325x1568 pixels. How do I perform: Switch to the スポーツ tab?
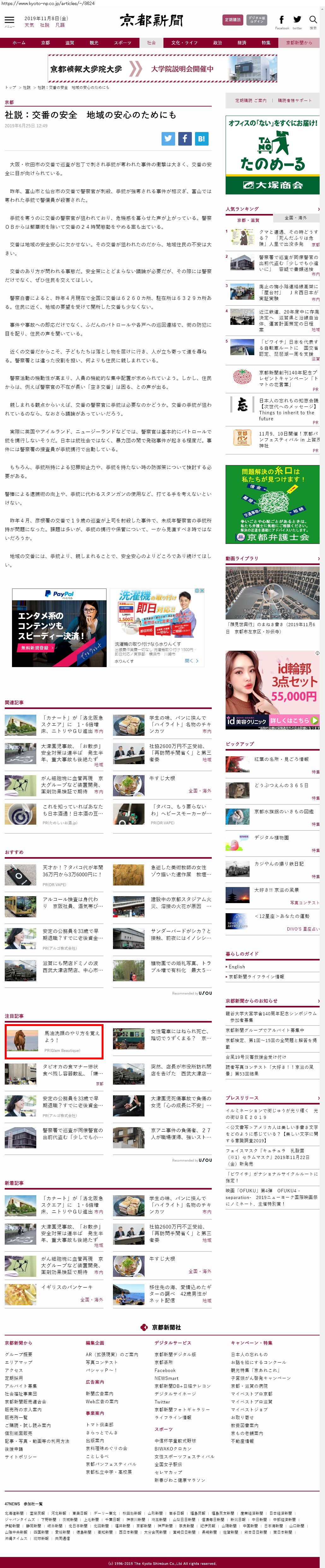pos(122,43)
